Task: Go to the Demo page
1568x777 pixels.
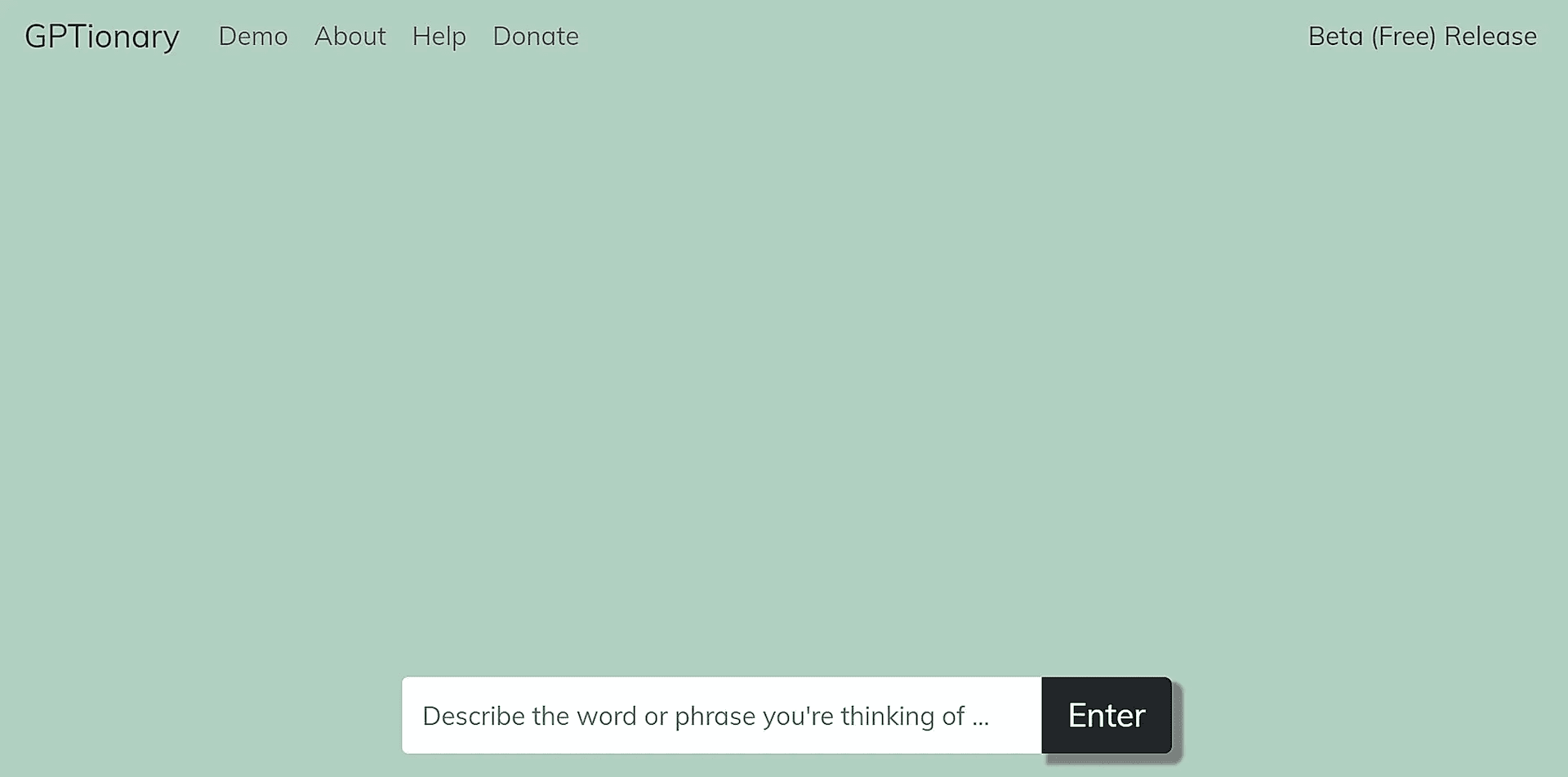Action: (253, 37)
